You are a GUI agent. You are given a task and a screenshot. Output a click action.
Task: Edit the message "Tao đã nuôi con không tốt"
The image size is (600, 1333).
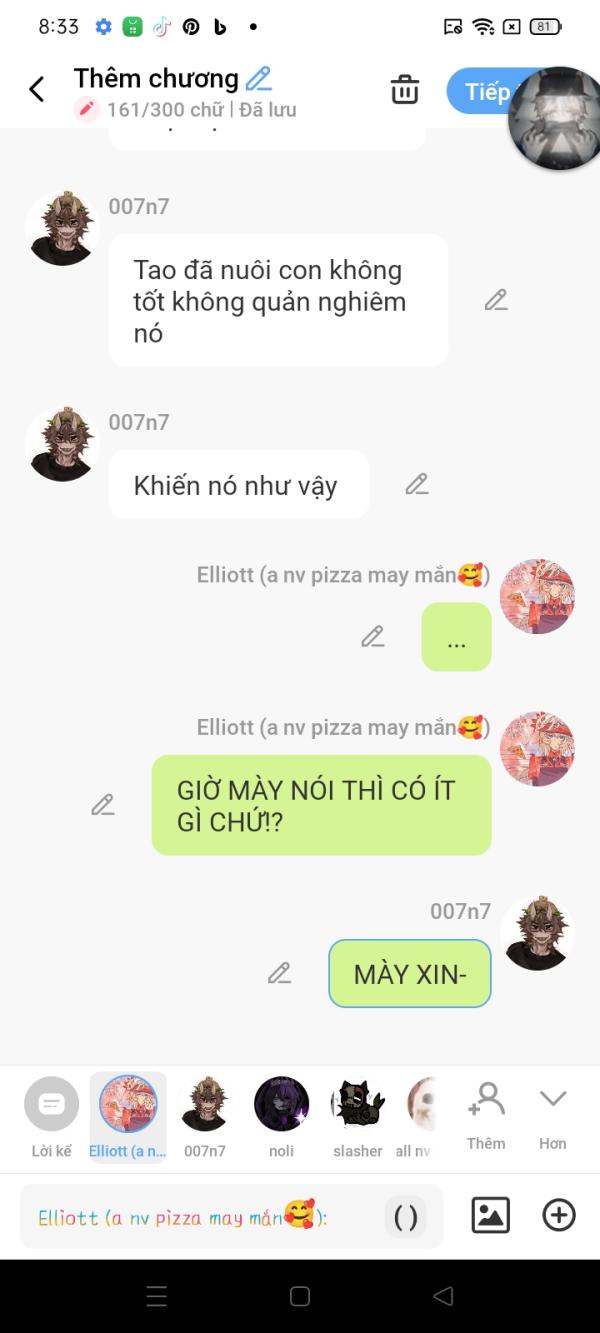point(496,300)
